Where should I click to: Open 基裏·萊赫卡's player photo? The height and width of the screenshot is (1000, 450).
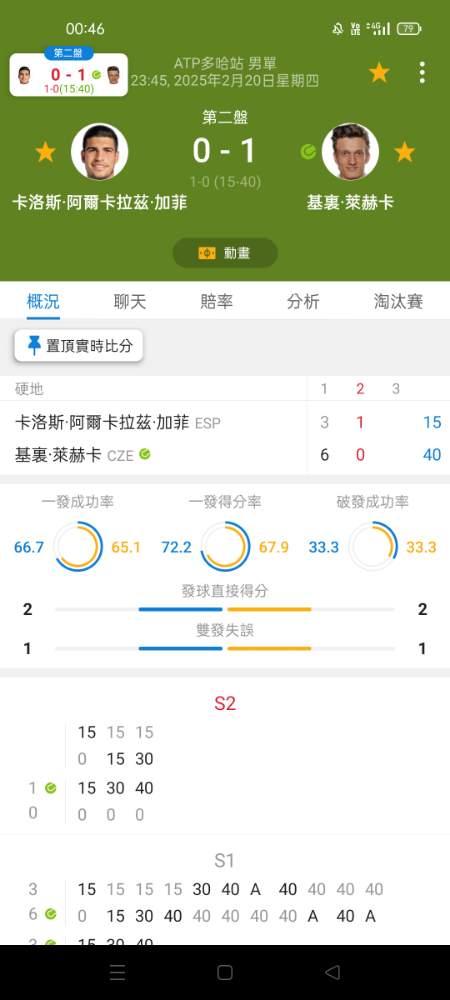tap(351, 152)
